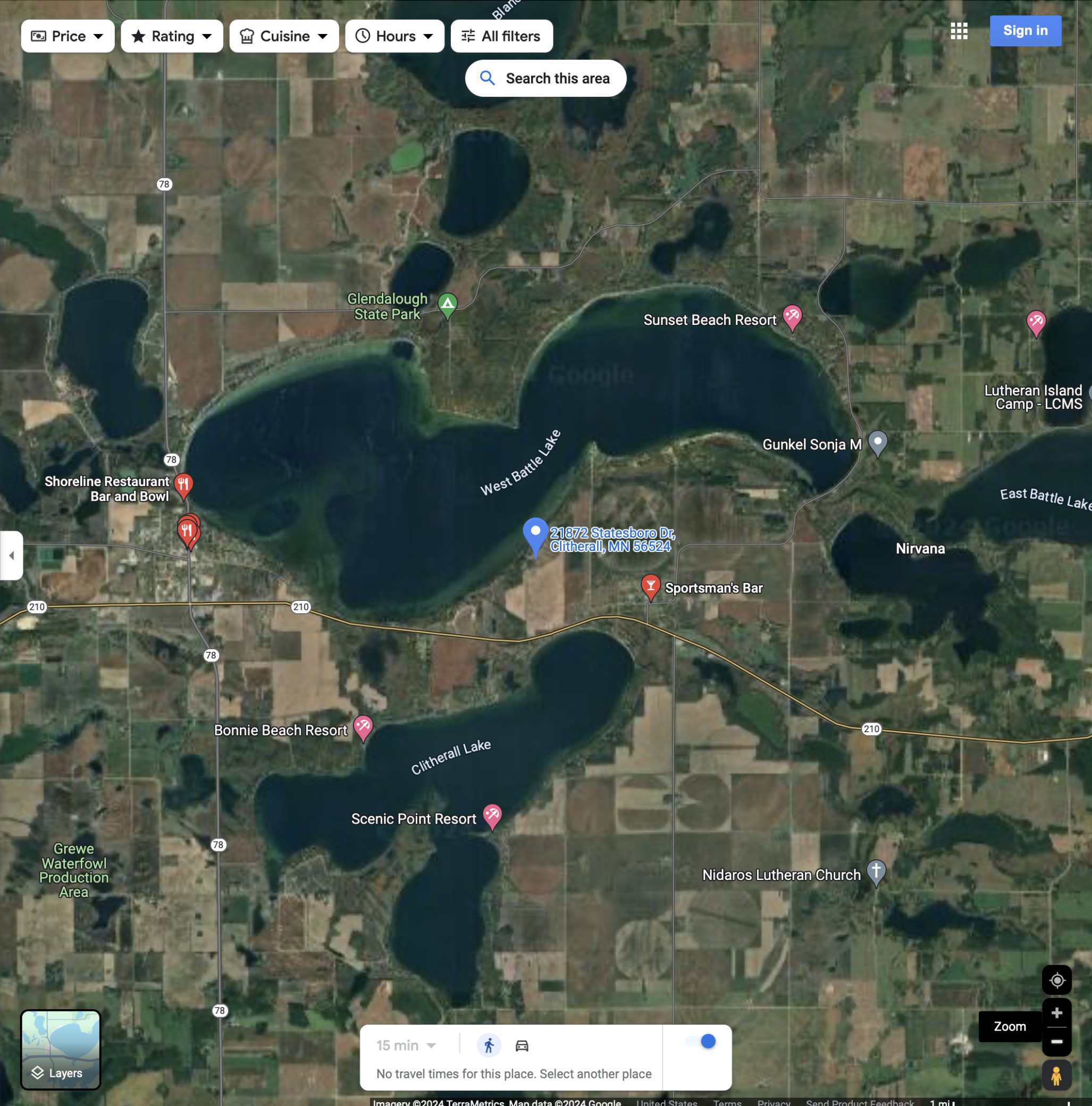Image resolution: width=1092 pixels, height=1106 pixels.
Task: Tap Search this area
Action: pyautogui.click(x=545, y=78)
